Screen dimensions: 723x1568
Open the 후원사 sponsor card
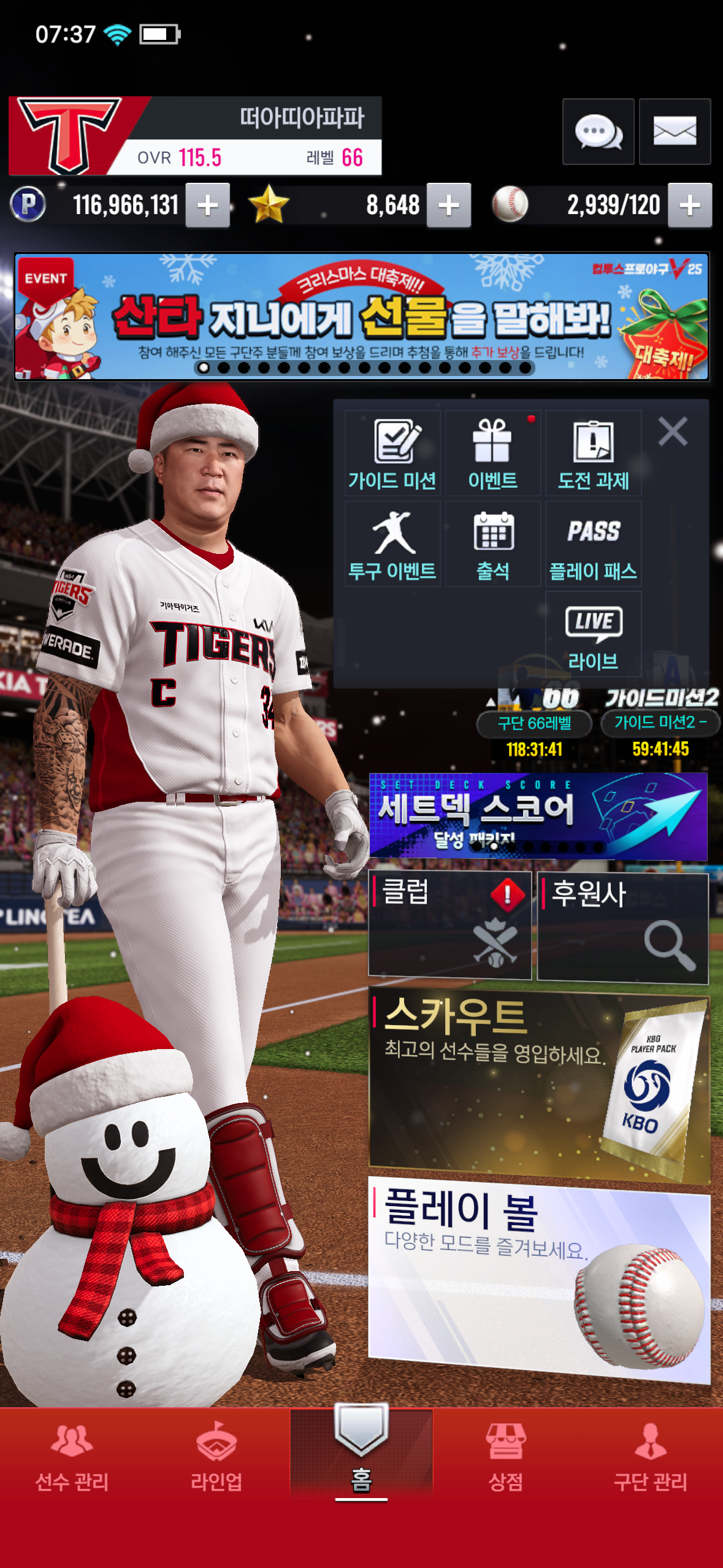click(x=622, y=928)
